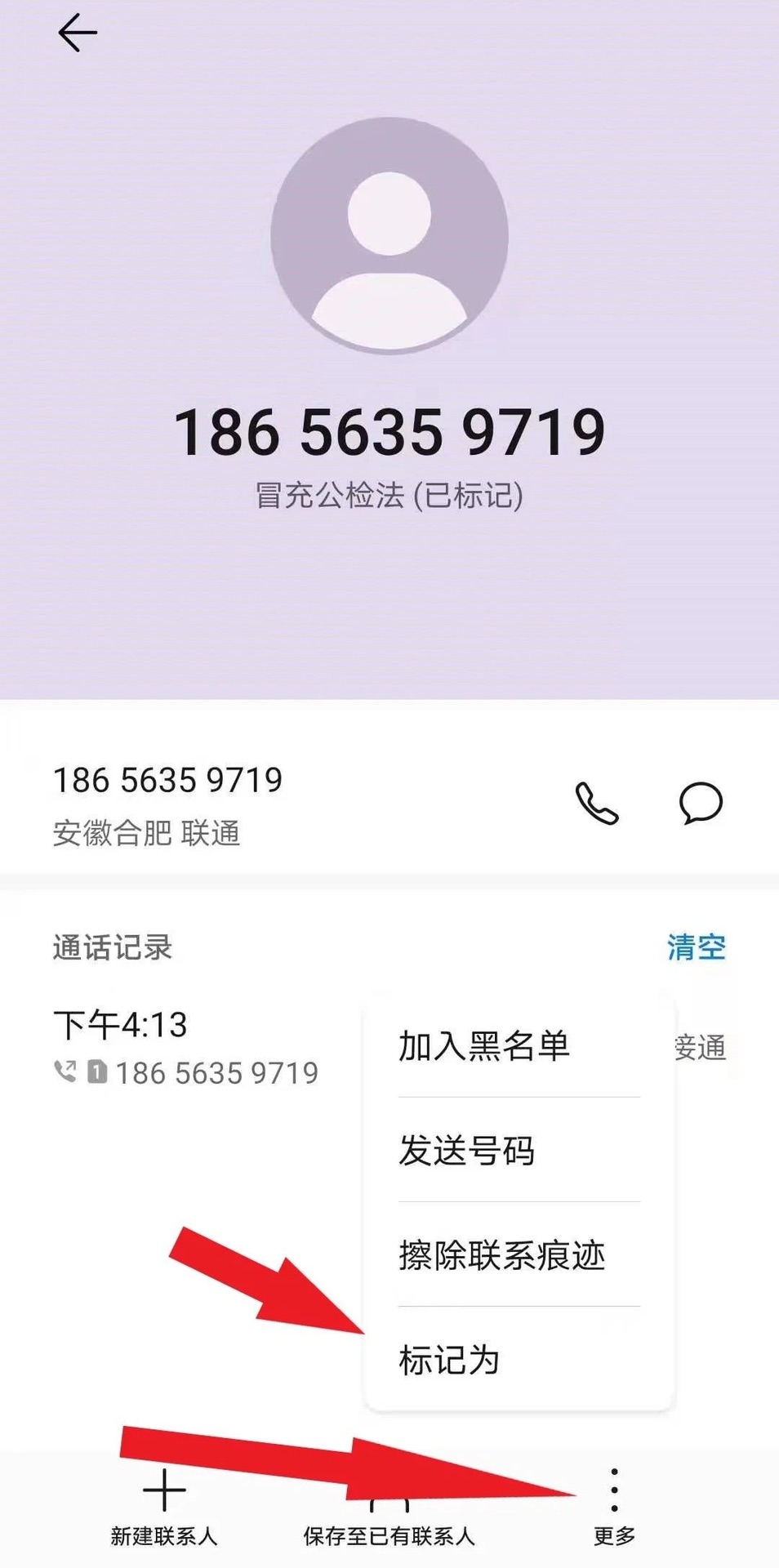Screen dimensions: 779x1568
Task: Select 加入黑名单 from the popup menu
Action: coord(483,1046)
